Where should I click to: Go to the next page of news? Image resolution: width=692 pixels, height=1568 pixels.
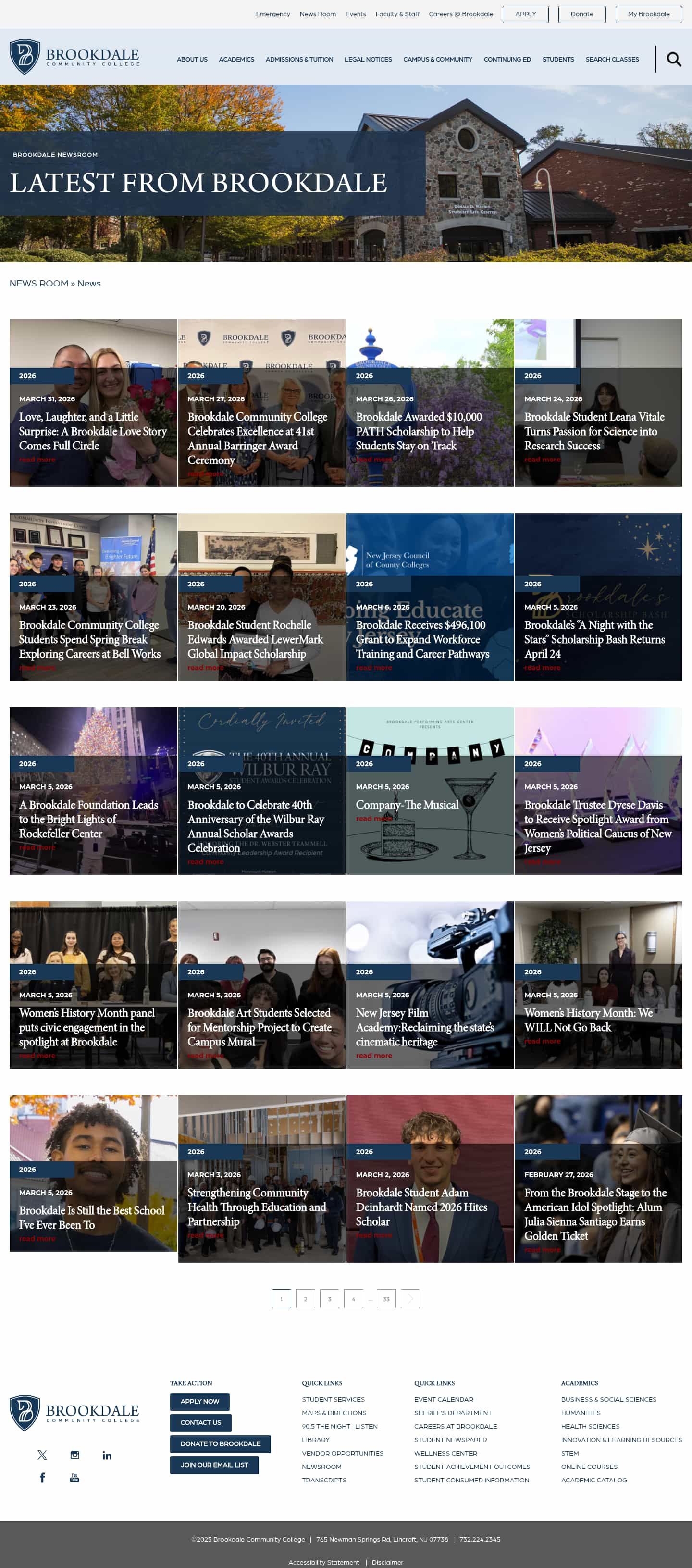[411, 1298]
